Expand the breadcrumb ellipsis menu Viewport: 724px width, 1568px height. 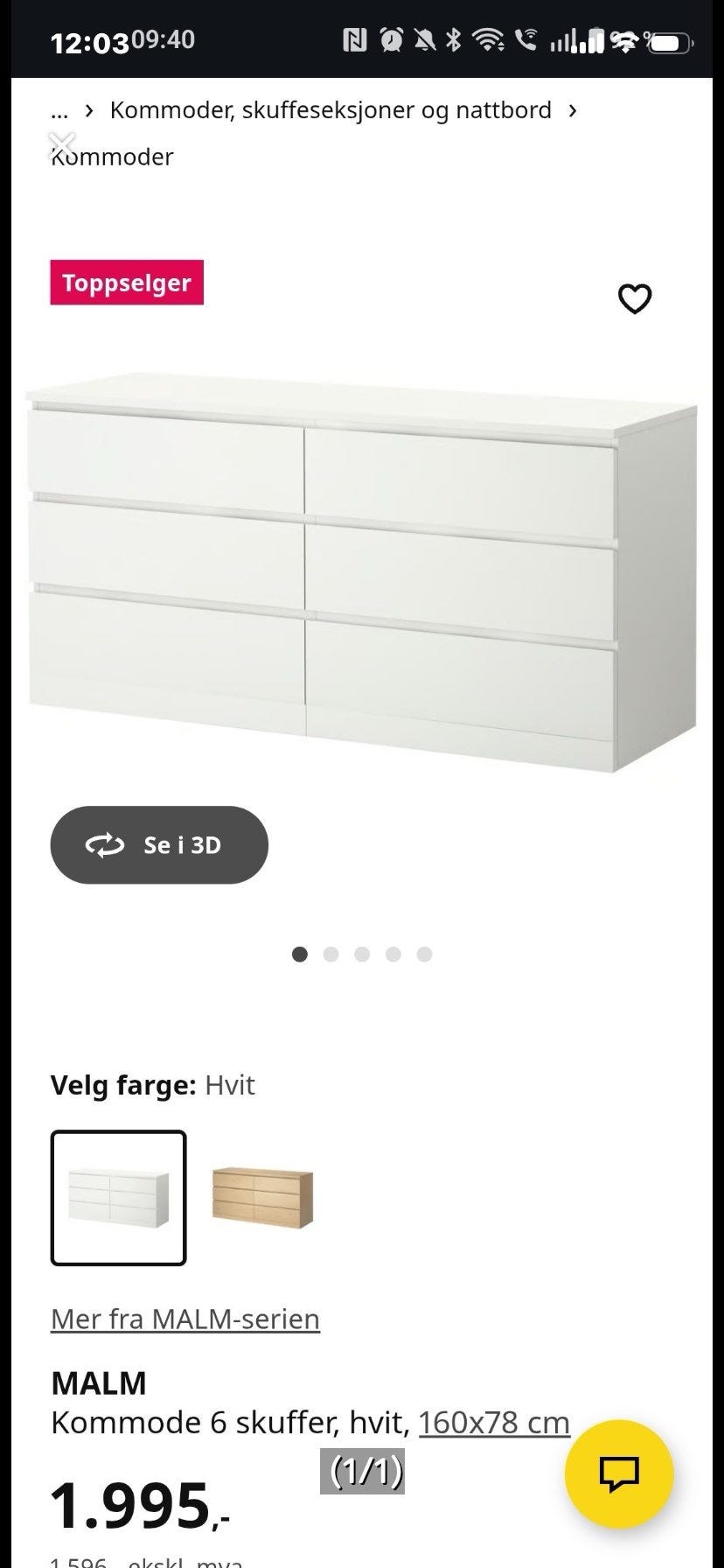coord(59,110)
